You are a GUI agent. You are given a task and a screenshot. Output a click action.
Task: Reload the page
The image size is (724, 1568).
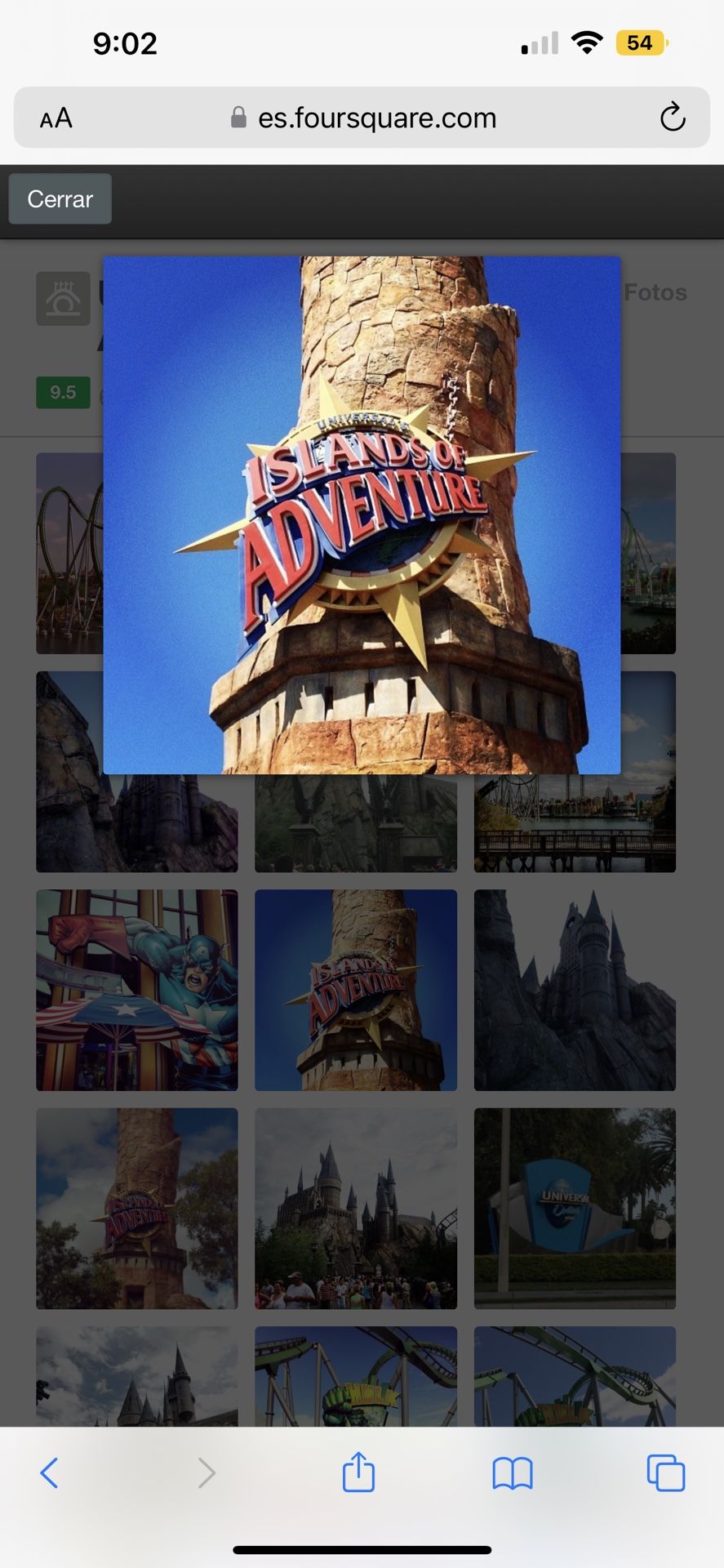tap(672, 118)
